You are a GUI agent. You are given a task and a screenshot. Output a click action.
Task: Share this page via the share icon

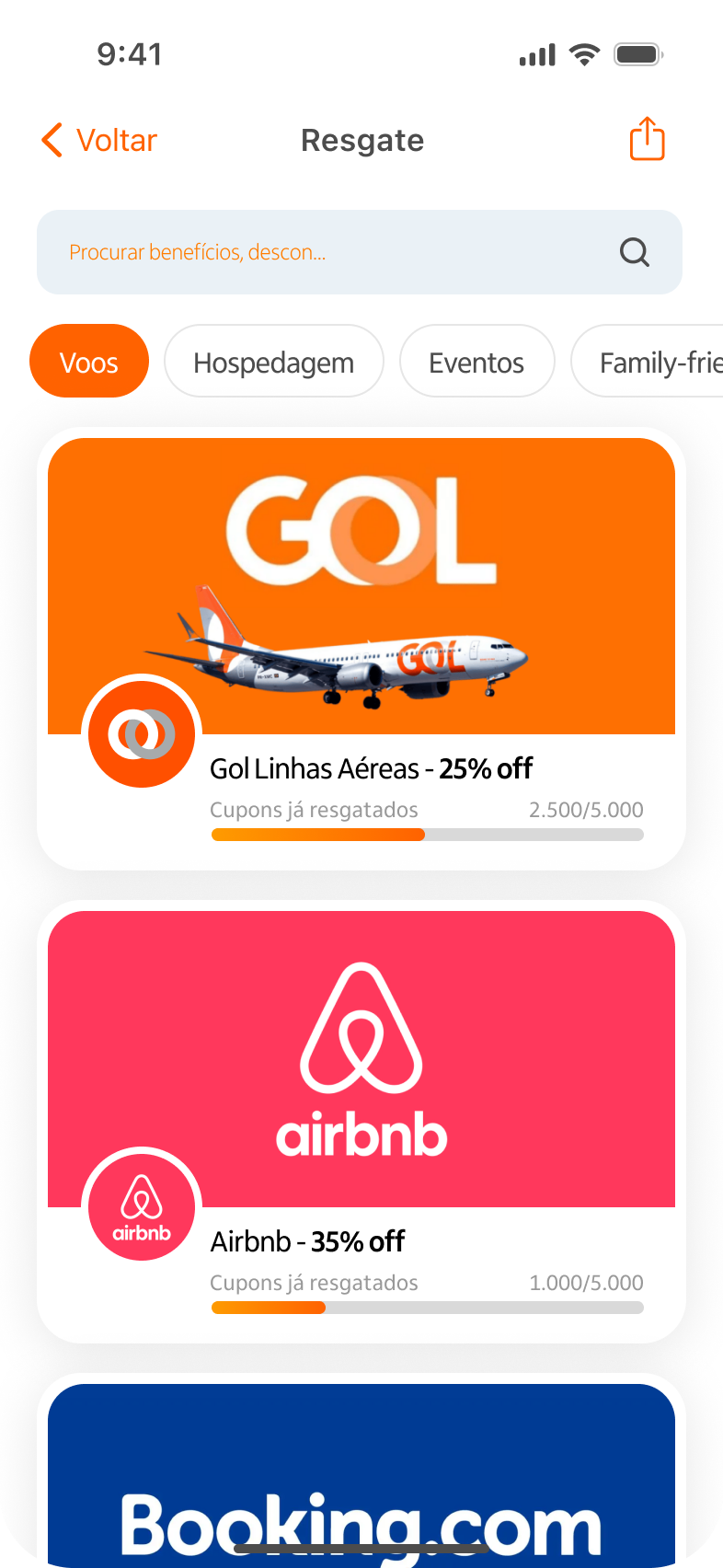click(647, 140)
